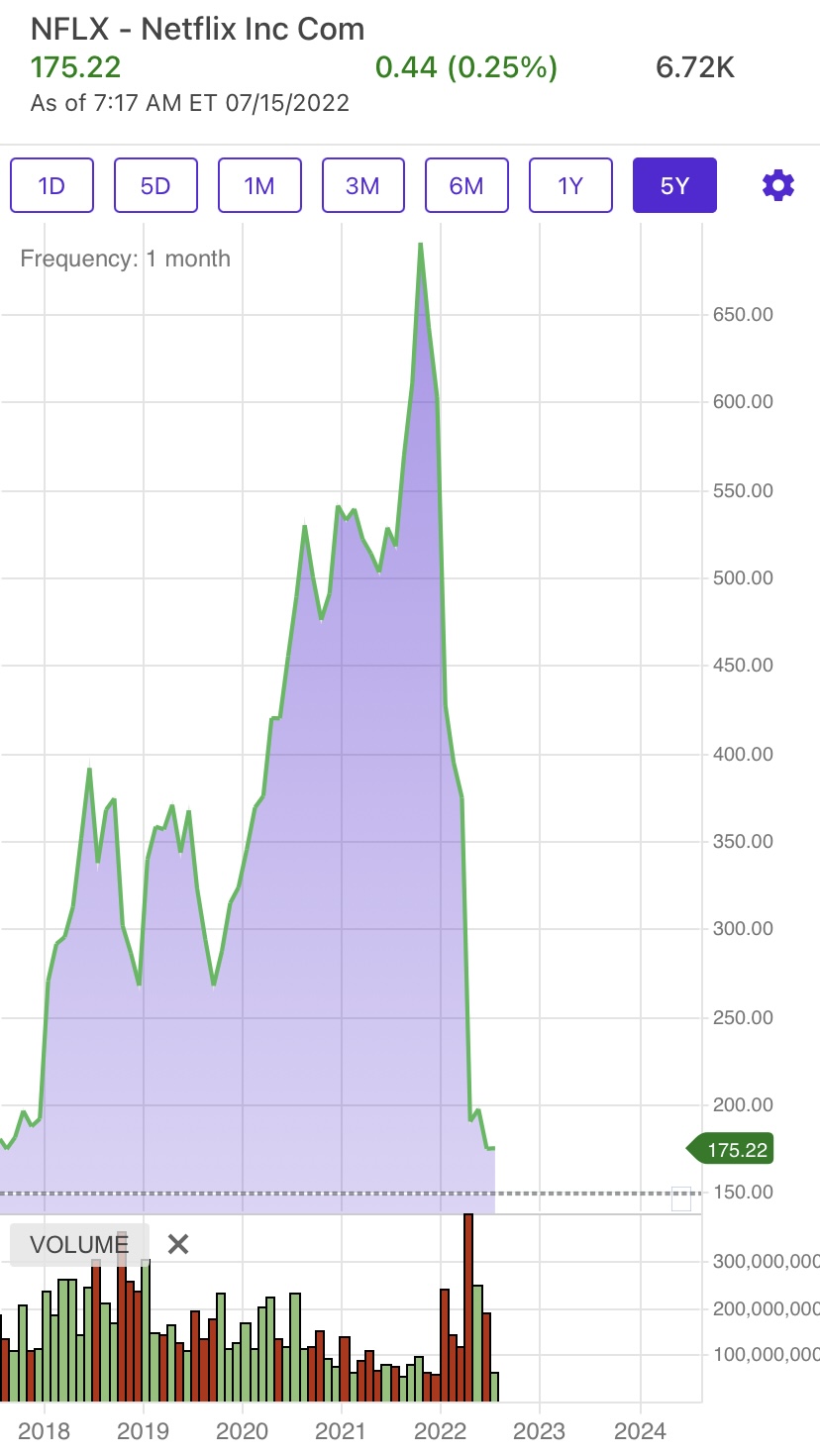The image size is (820, 1456).
Task: Tap the 5Y range button
Action: [x=674, y=185]
